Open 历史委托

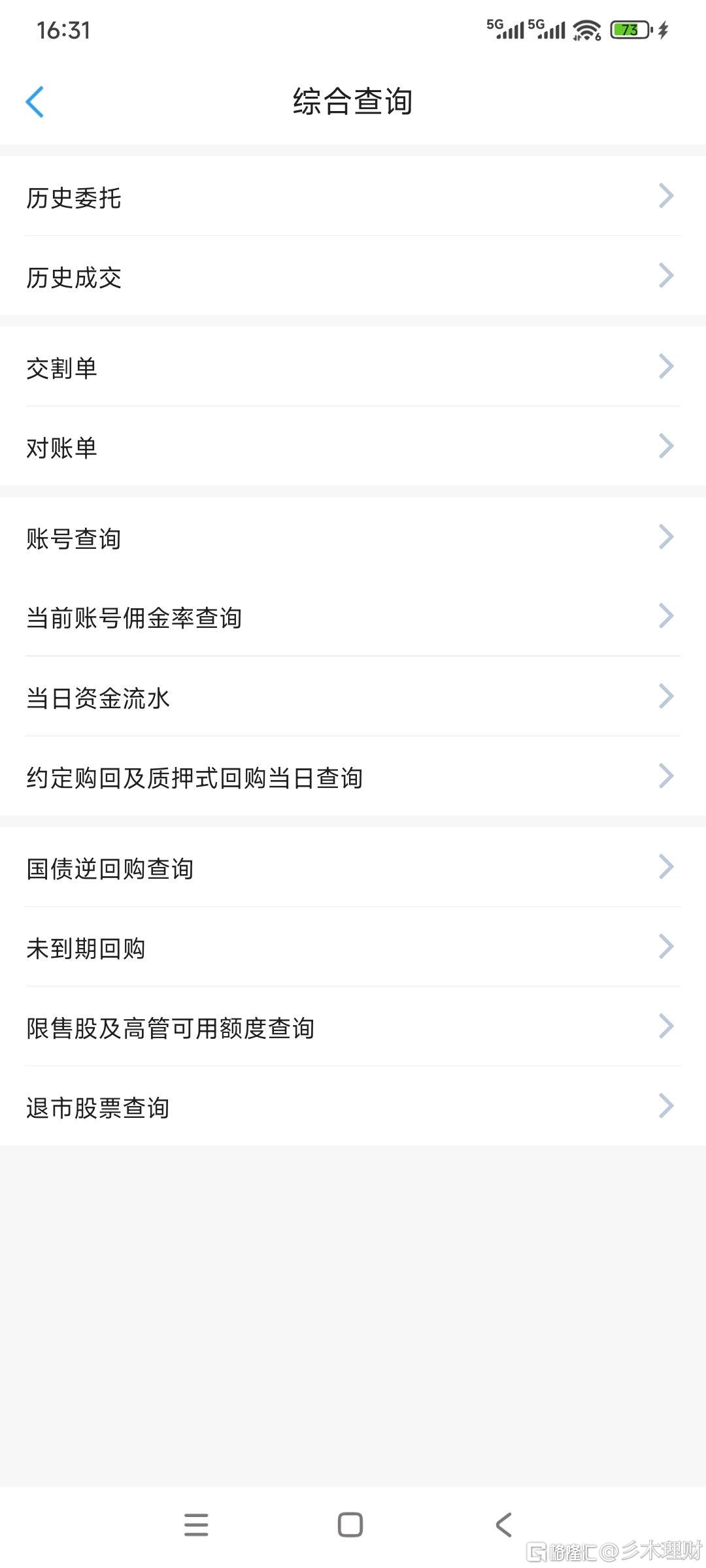tap(353, 196)
